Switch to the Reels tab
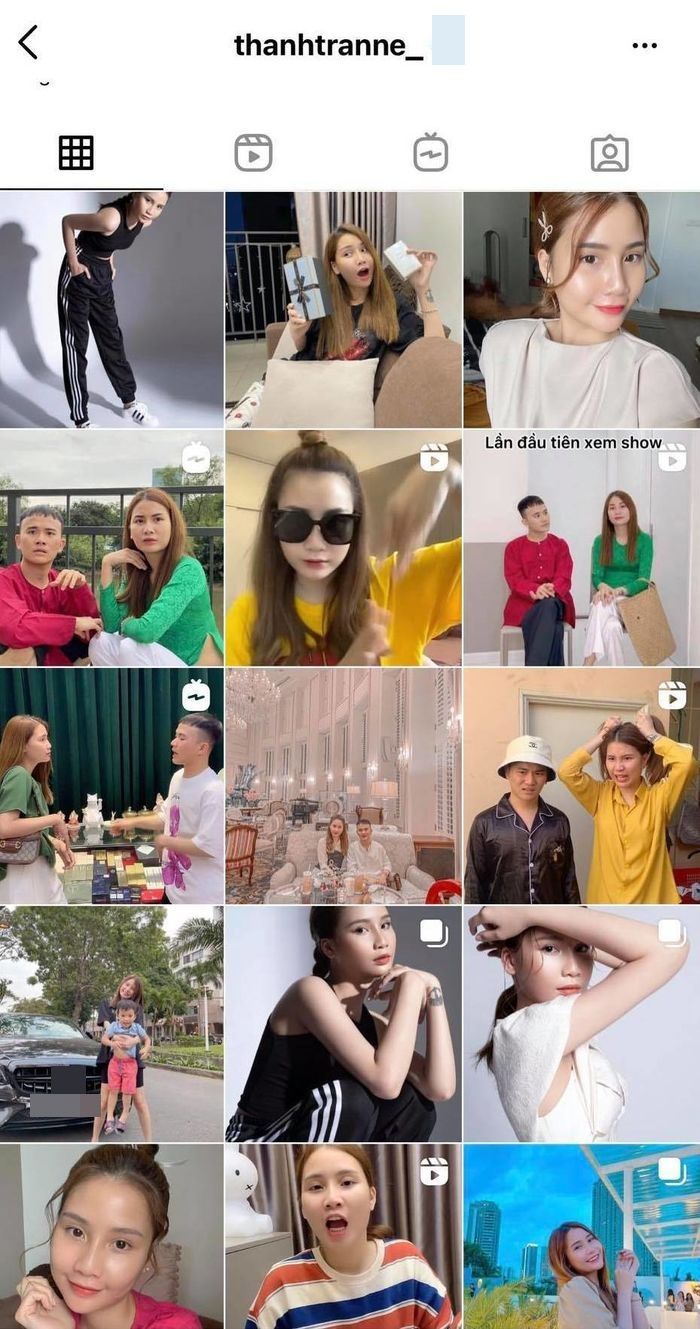 pos(253,153)
